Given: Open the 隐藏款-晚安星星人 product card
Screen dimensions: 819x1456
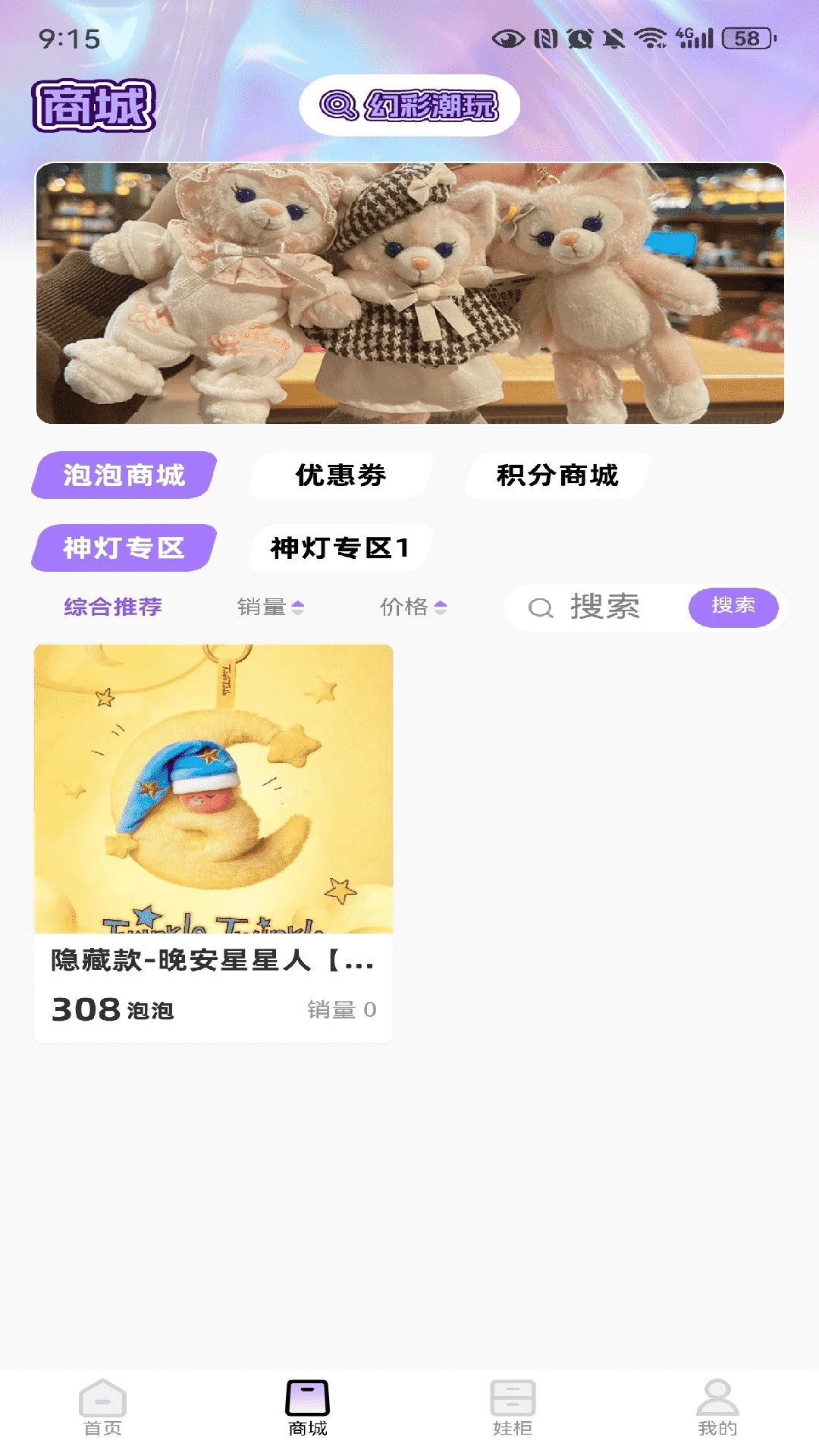Looking at the screenshot, I should (x=213, y=842).
